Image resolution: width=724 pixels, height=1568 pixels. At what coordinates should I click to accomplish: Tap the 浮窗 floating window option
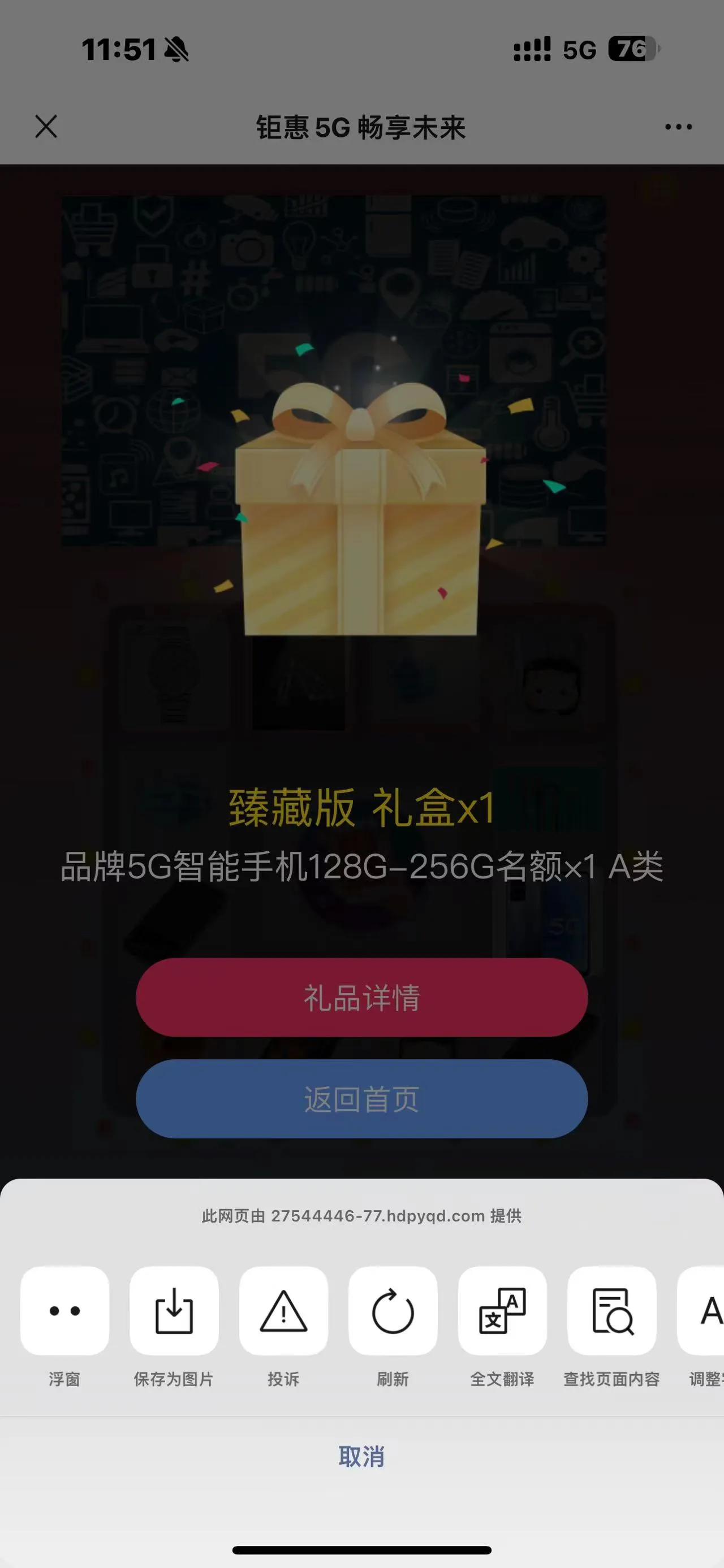(64, 1311)
